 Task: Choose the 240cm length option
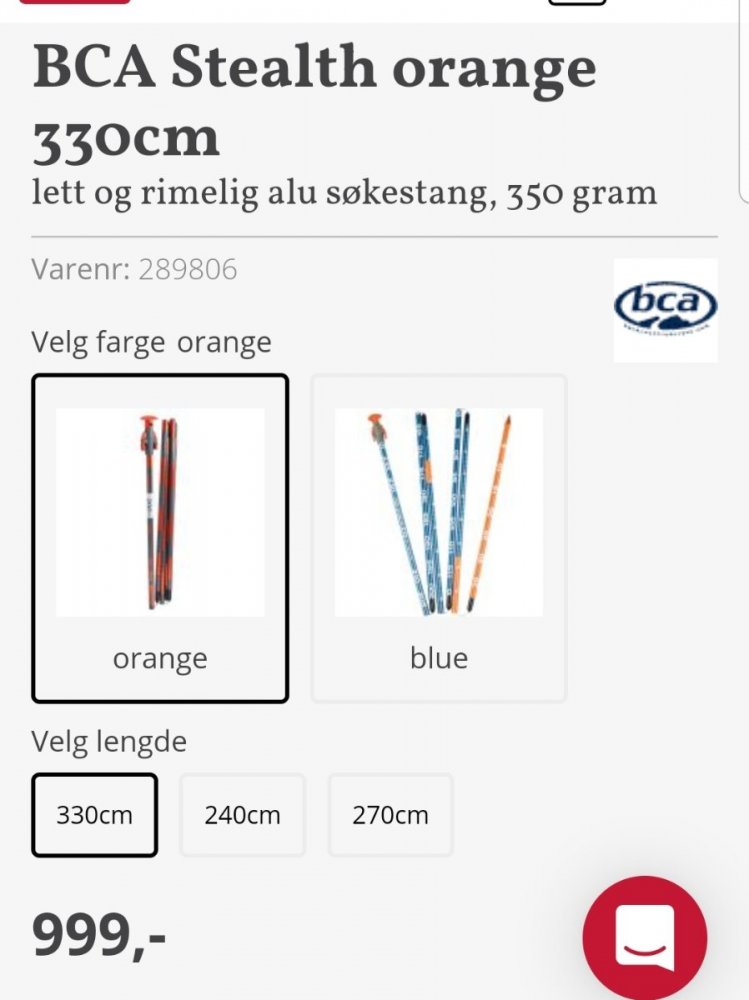tap(242, 815)
